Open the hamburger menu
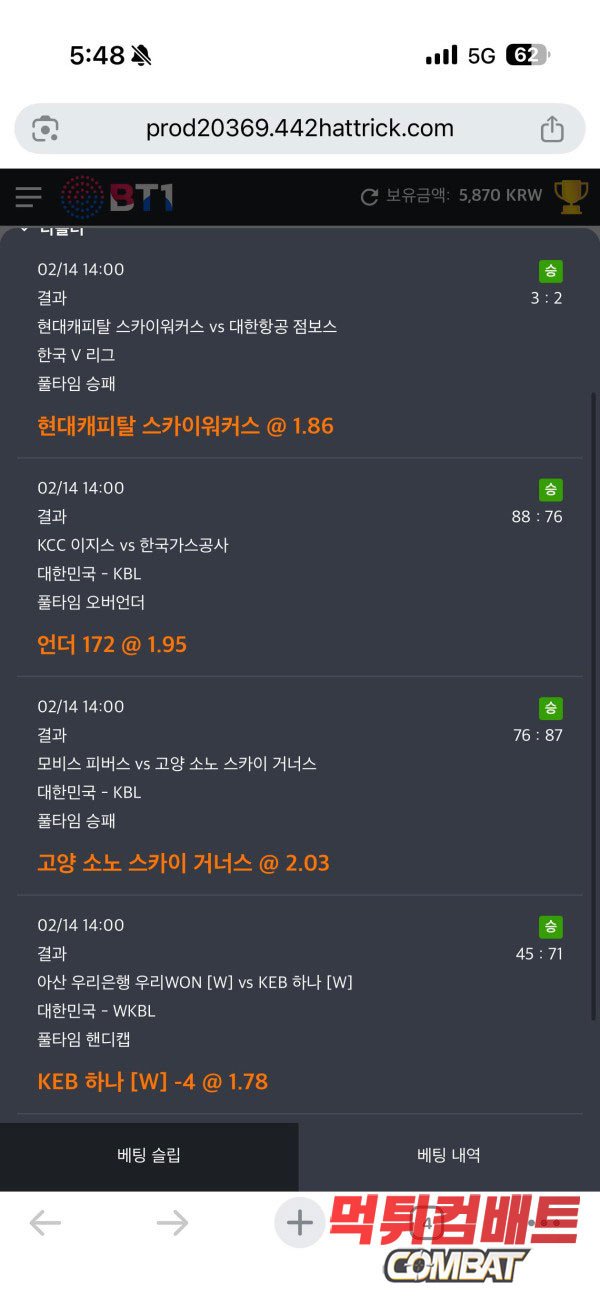This screenshot has height=1303, width=600. [x=28, y=197]
